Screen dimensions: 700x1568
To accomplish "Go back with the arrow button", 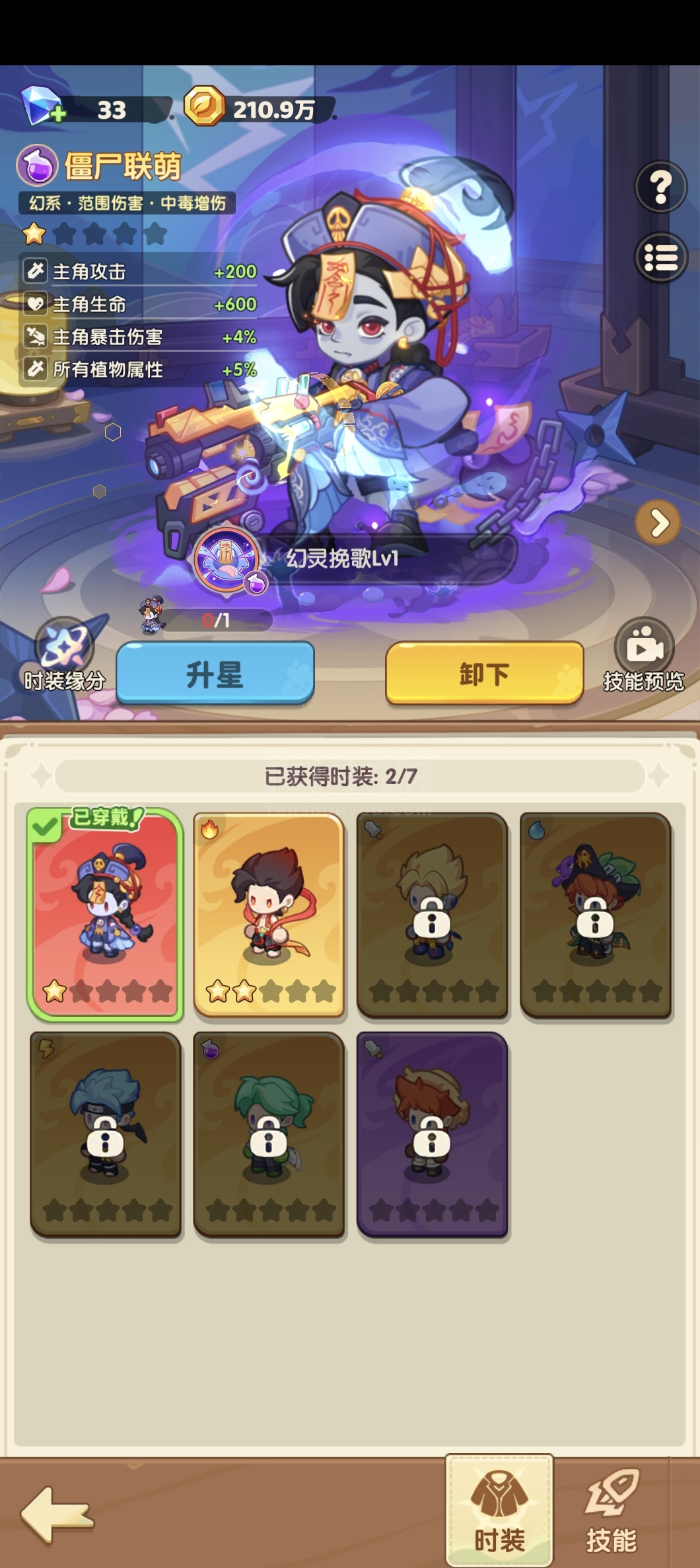I will (56, 1515).
